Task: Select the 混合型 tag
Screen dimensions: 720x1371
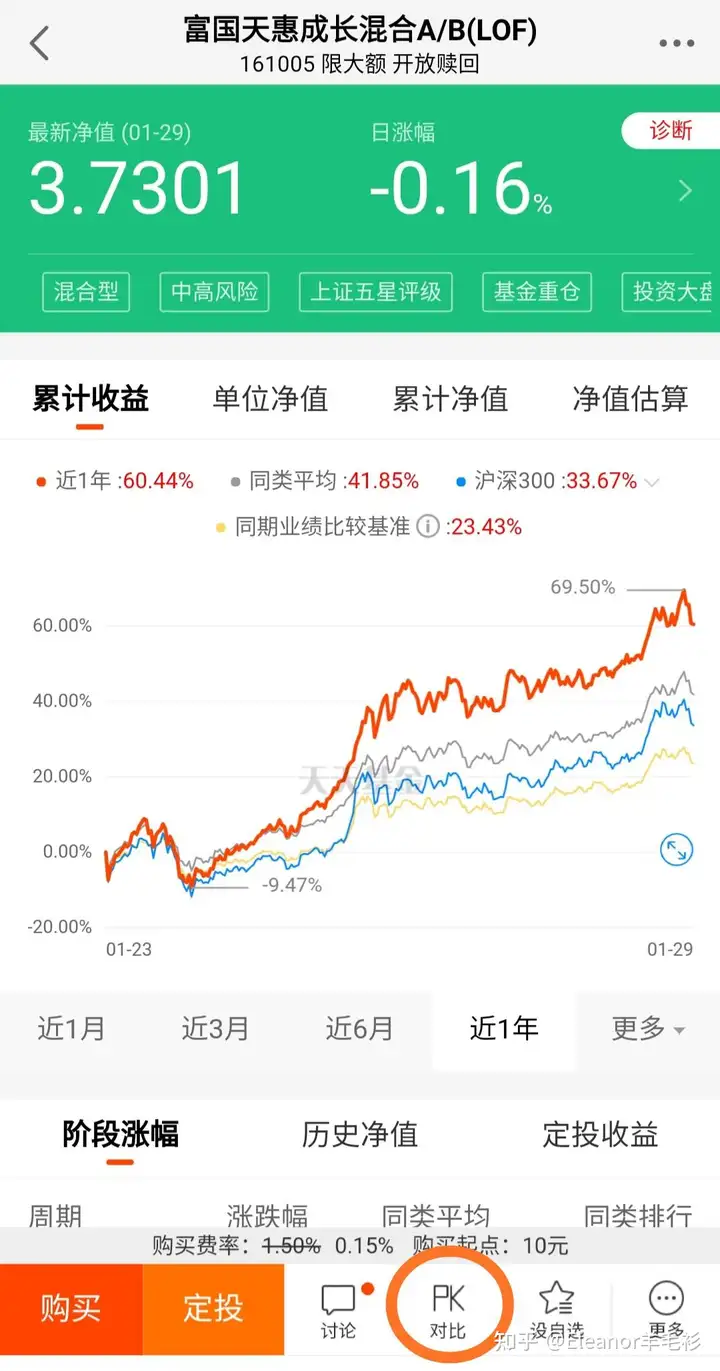Action: [x=86, y=292]
